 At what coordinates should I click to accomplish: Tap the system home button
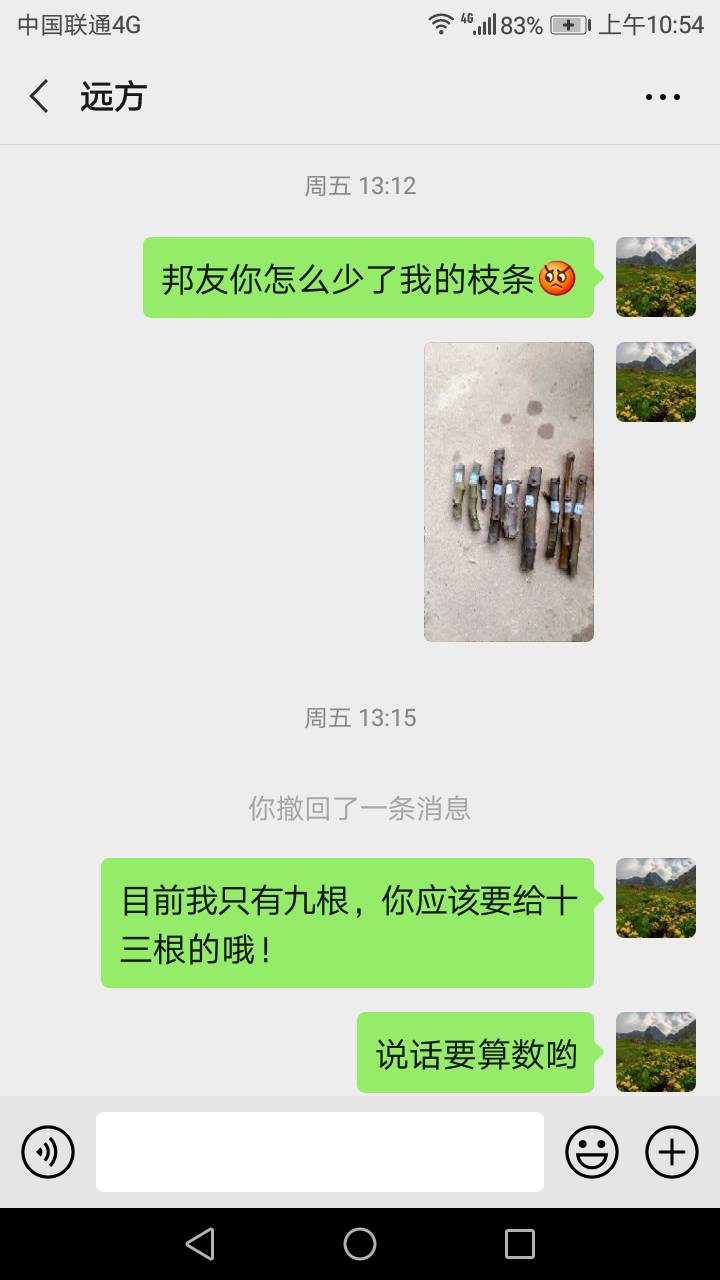[x=360, y=1244]
